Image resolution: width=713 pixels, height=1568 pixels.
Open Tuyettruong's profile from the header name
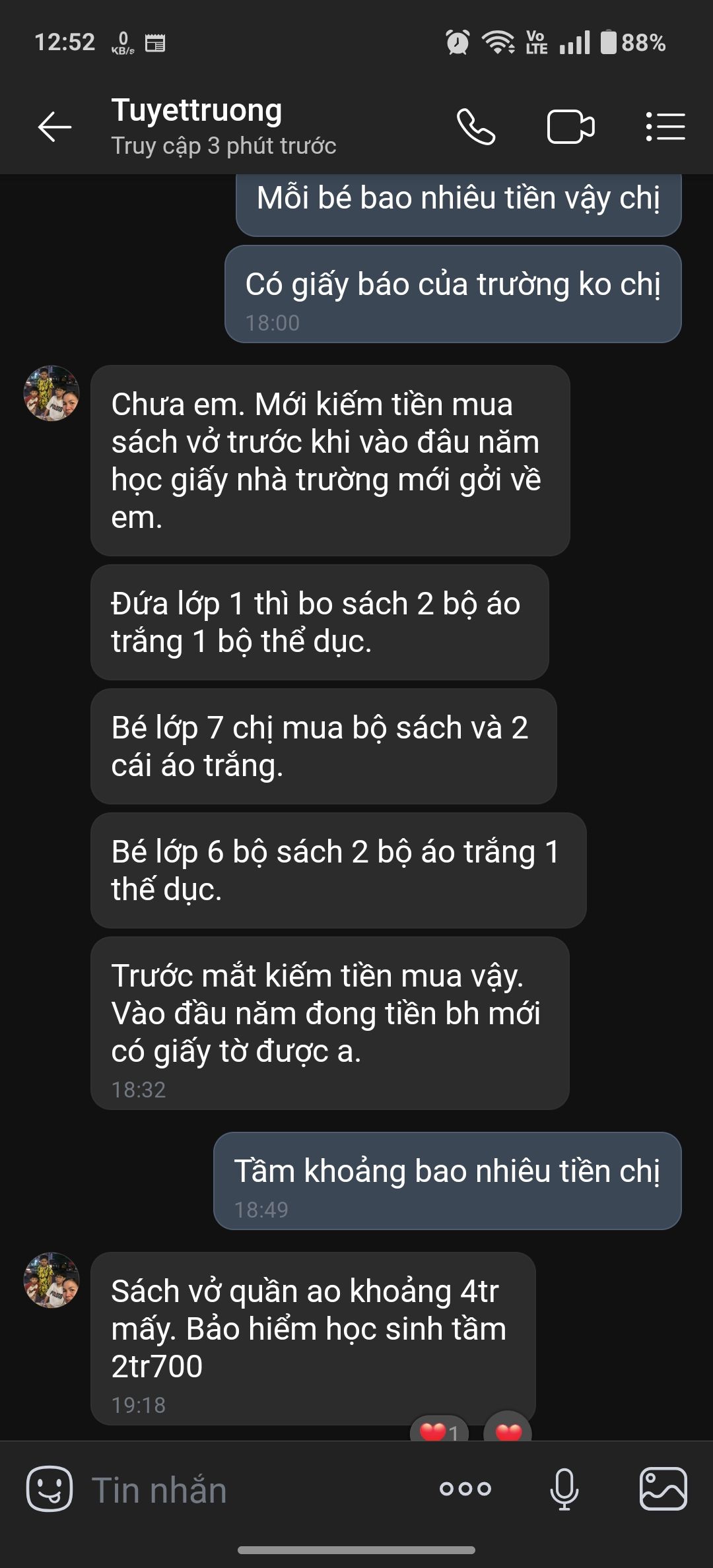tap(197, 111)
